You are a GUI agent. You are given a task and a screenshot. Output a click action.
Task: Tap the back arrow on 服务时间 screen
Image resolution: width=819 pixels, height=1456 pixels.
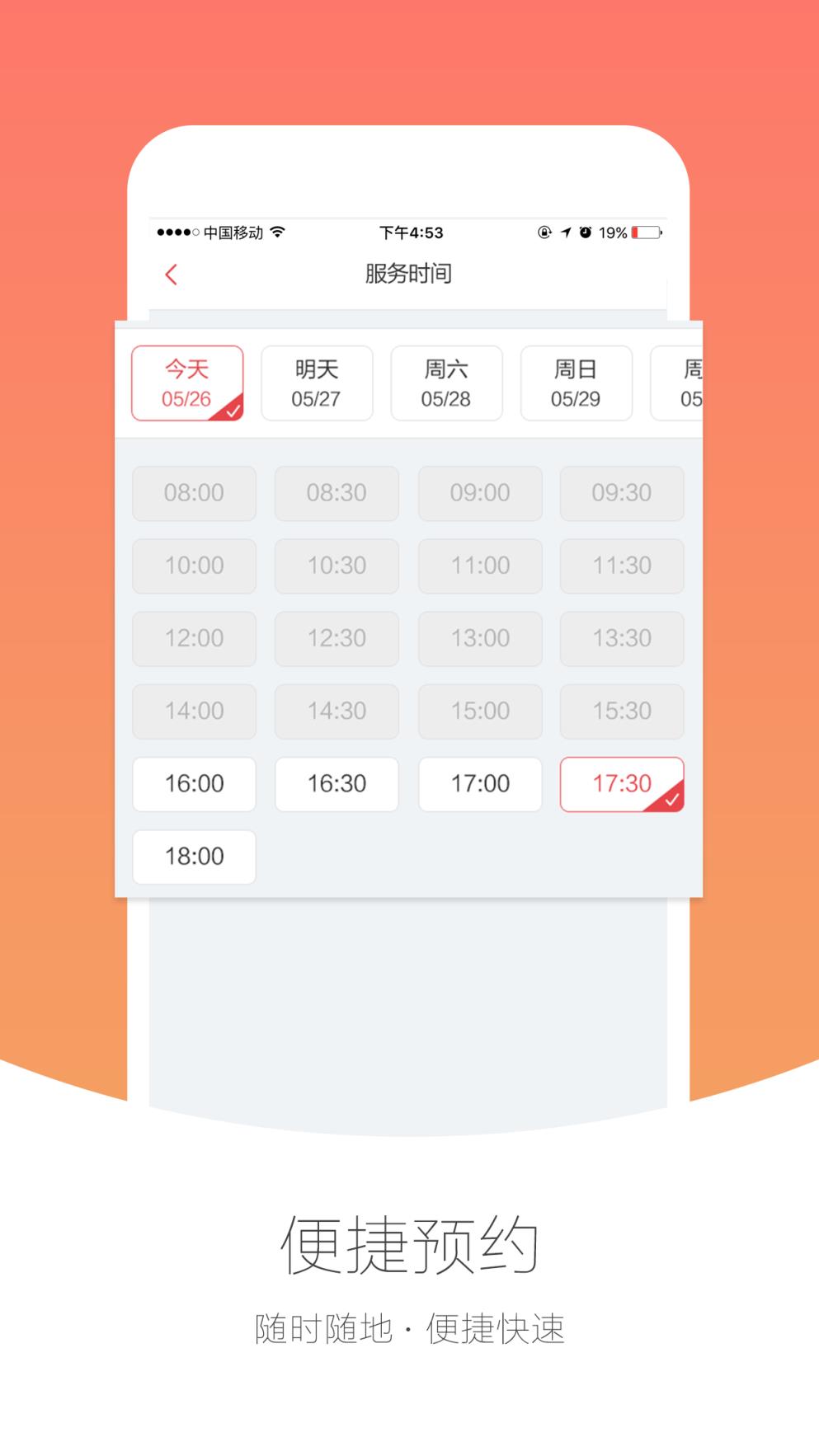(172, 273)
